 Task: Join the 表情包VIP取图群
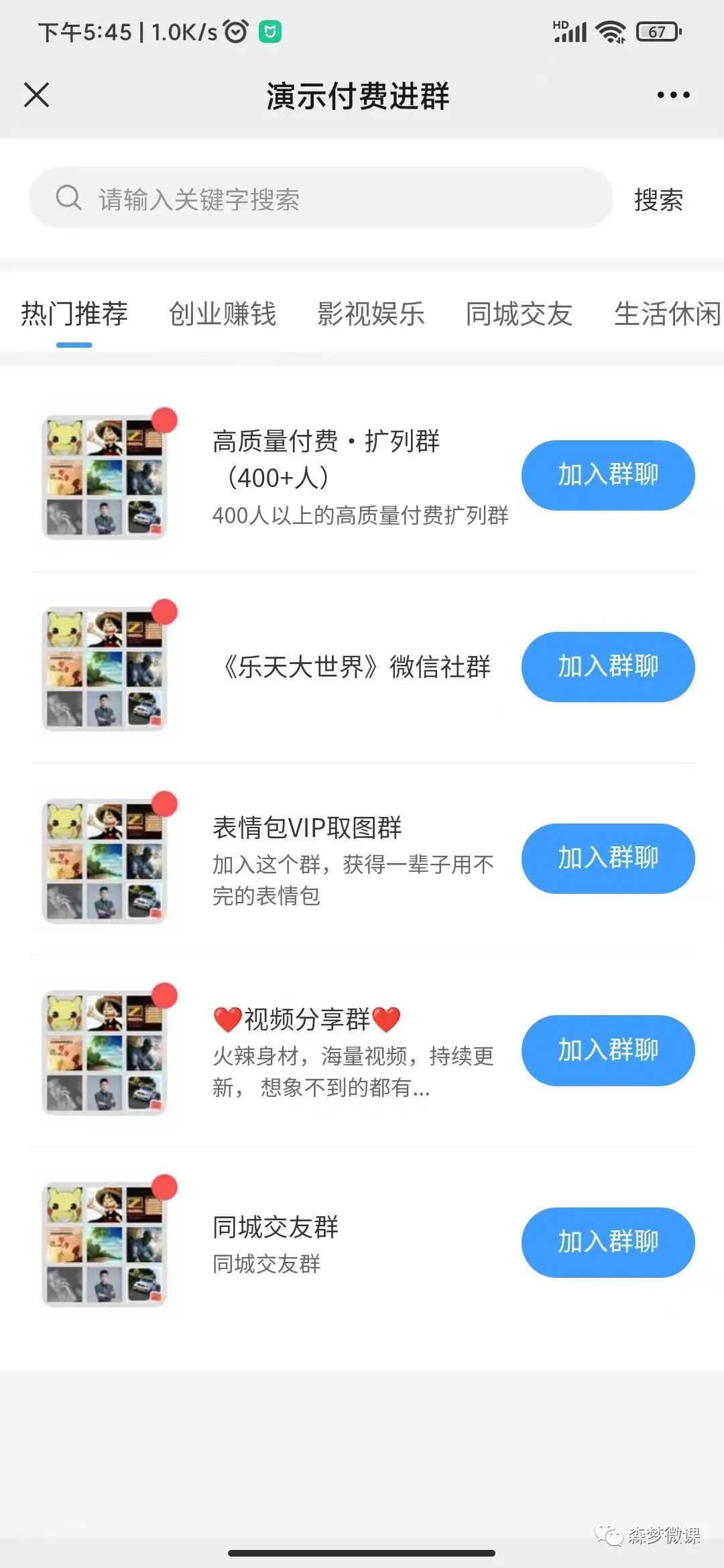click(607, 858)
